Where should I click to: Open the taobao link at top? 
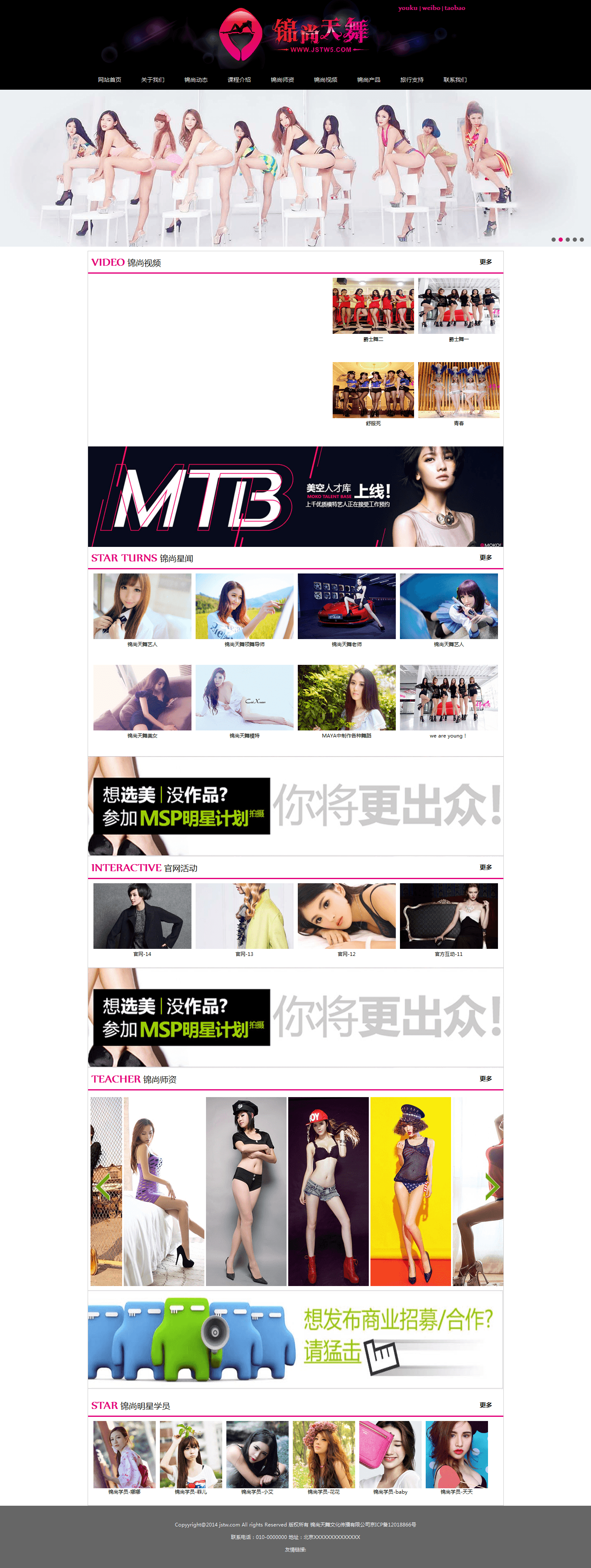click(x=455, y=8)
